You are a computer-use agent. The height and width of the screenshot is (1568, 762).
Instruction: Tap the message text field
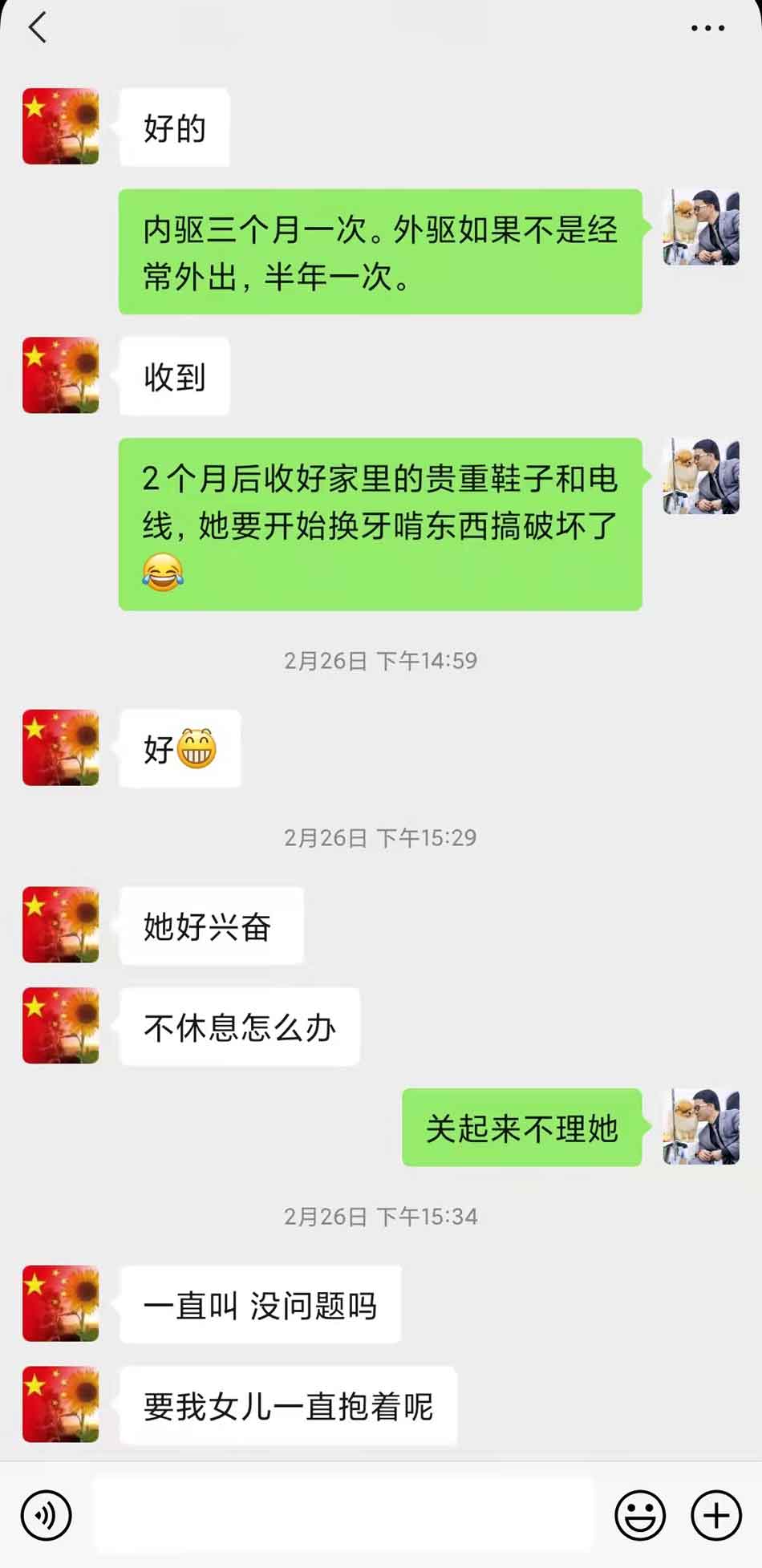[x=343, y=1515]
